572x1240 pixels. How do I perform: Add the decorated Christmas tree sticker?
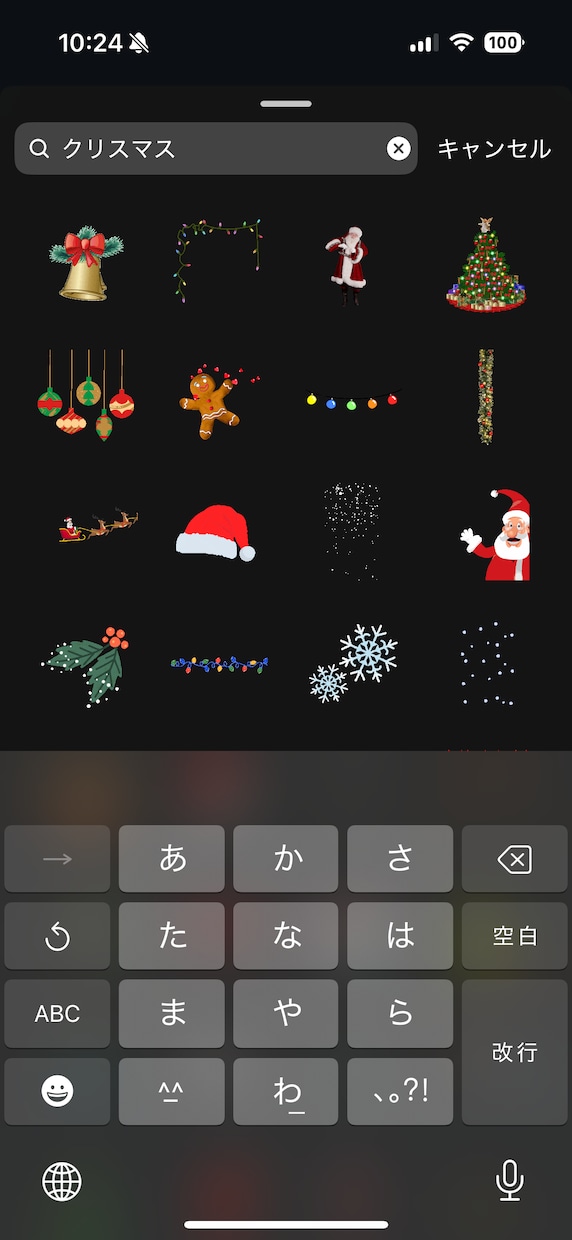tap(484, 264)
